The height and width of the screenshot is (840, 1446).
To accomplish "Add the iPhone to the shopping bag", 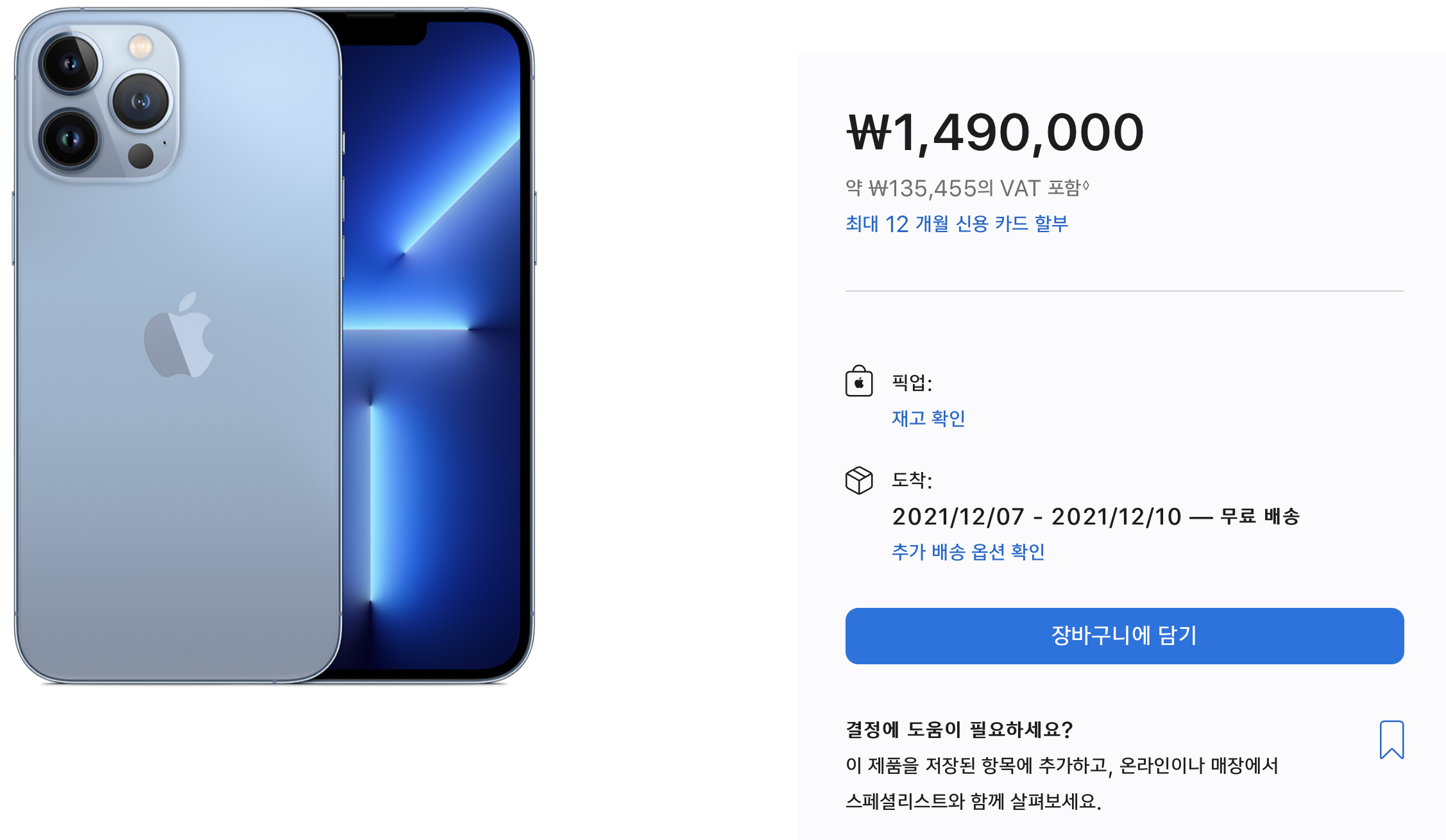I will (1124, 635).
